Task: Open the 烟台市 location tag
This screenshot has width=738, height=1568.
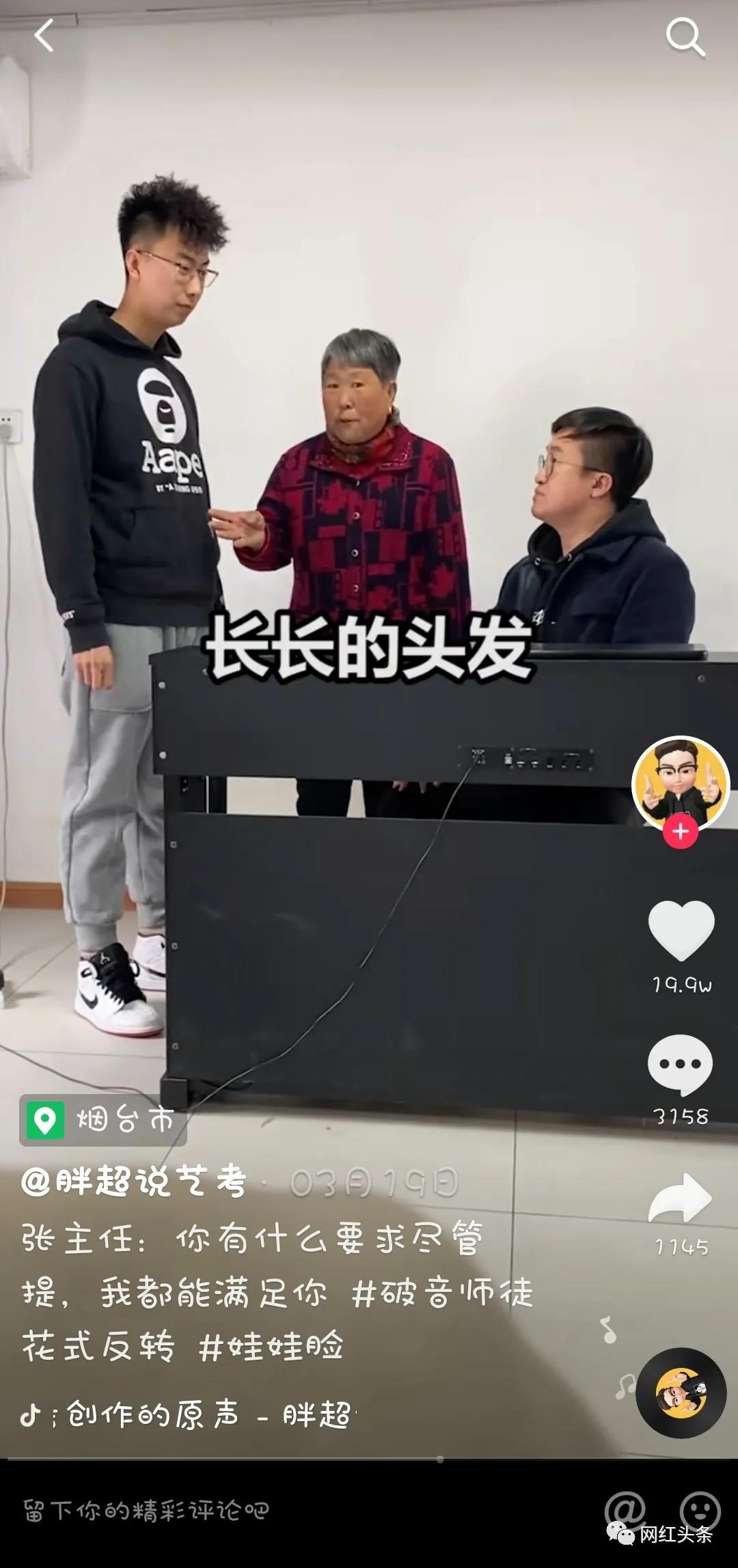Action: pyautogui.click(x=103, y=1120)
